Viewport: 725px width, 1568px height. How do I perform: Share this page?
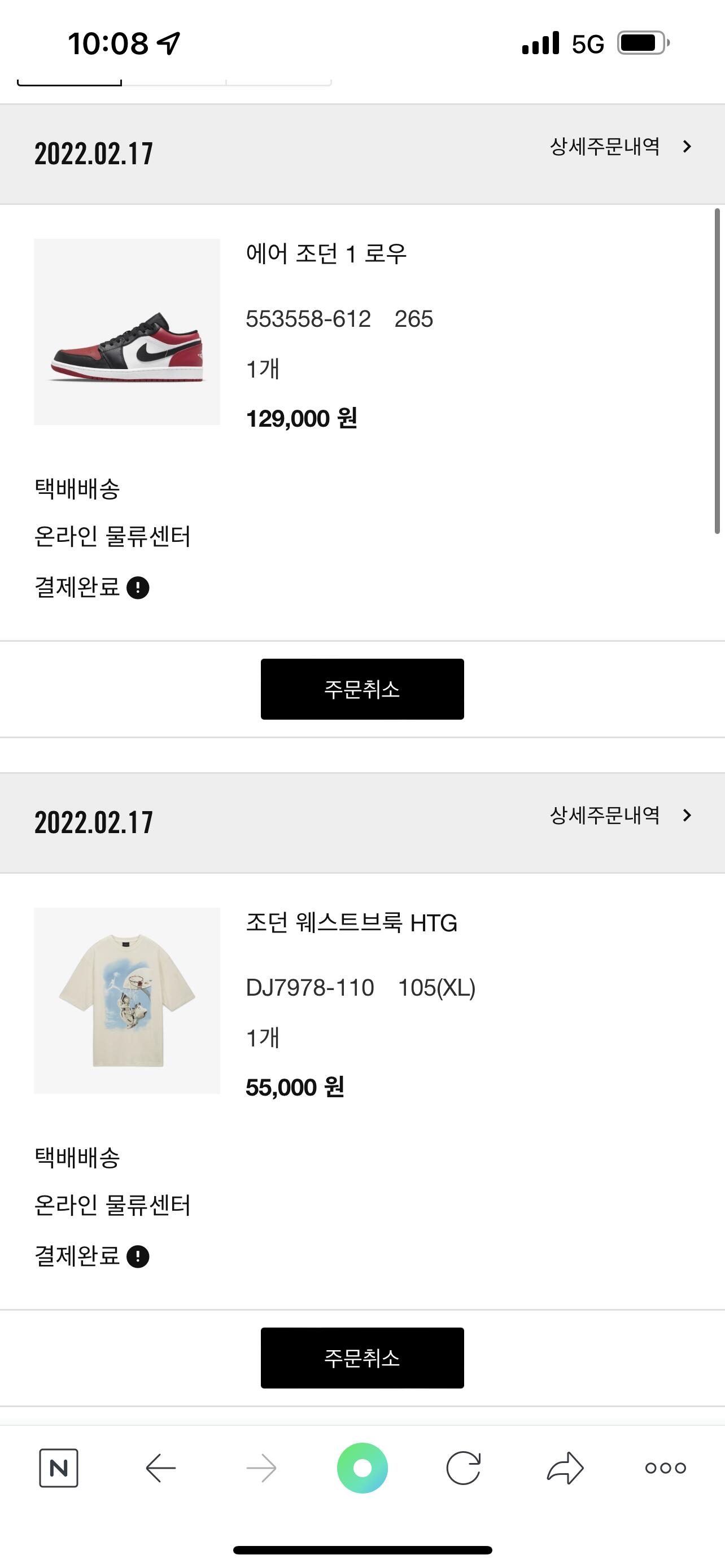[566, 1468]
